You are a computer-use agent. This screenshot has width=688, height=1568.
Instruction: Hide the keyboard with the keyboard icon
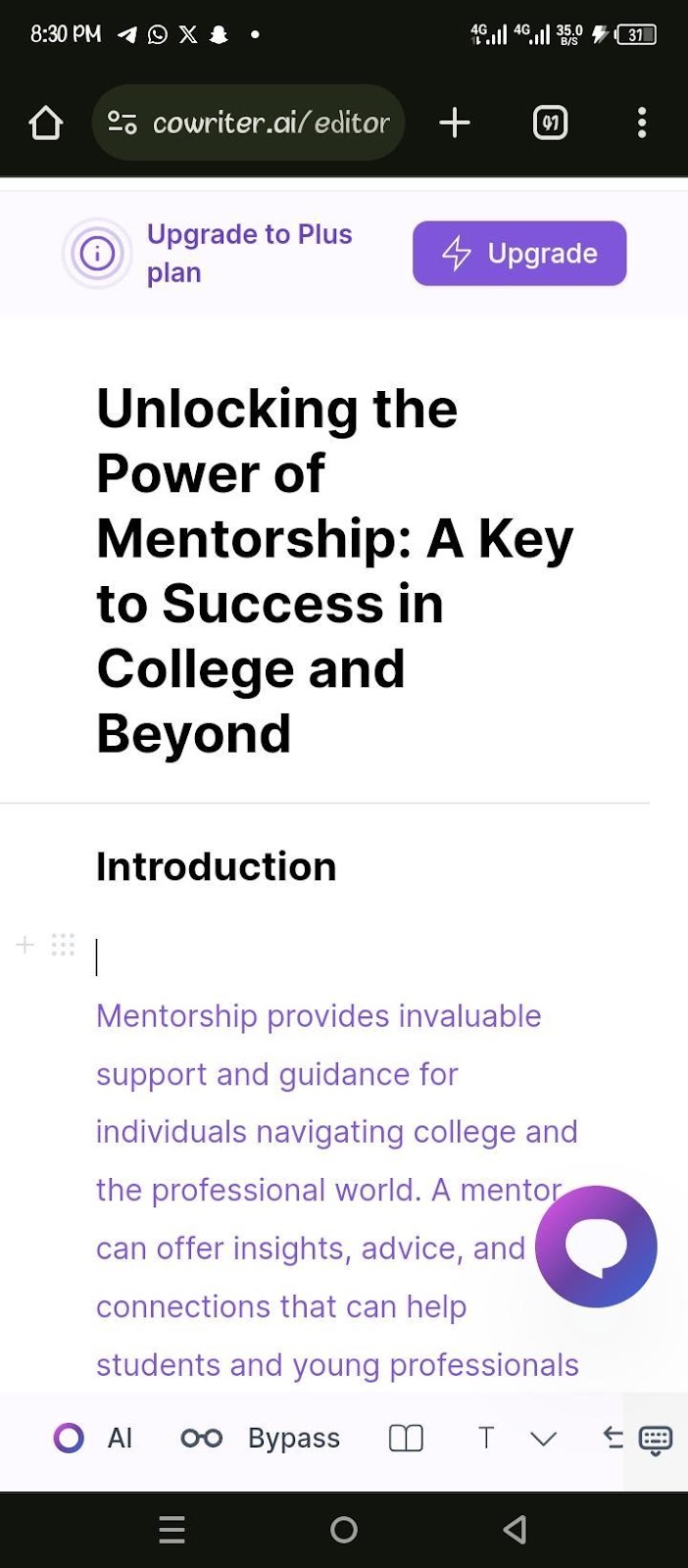(656, 1440)
